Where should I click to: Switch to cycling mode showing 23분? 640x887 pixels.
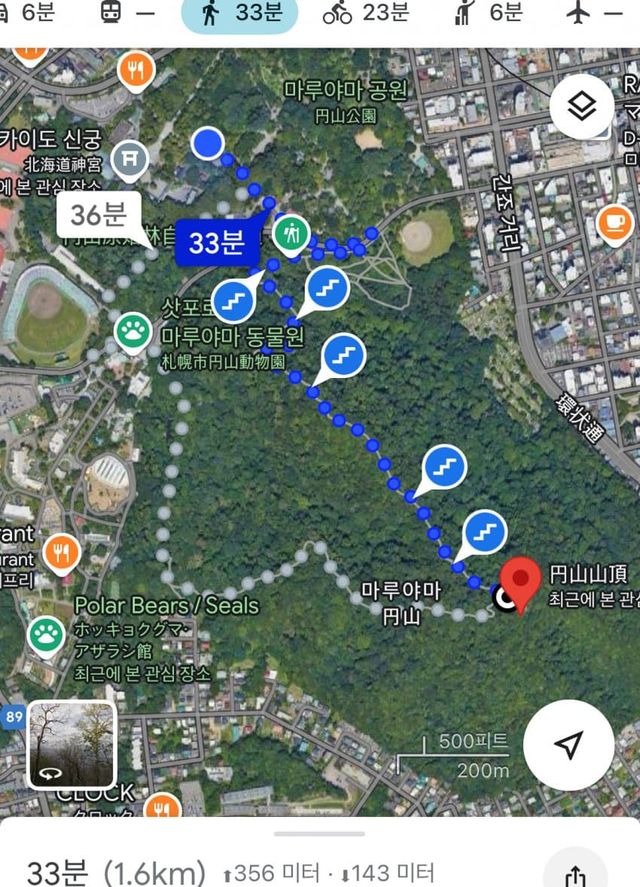(x=367, y=13)
